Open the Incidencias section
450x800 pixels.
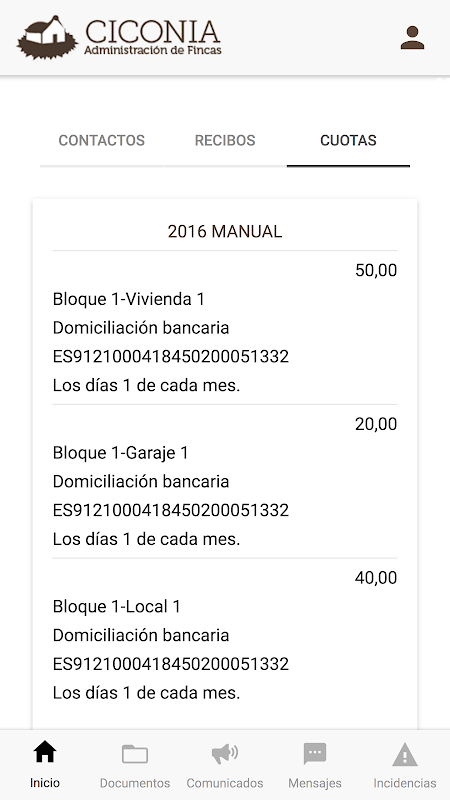[405, 764]
